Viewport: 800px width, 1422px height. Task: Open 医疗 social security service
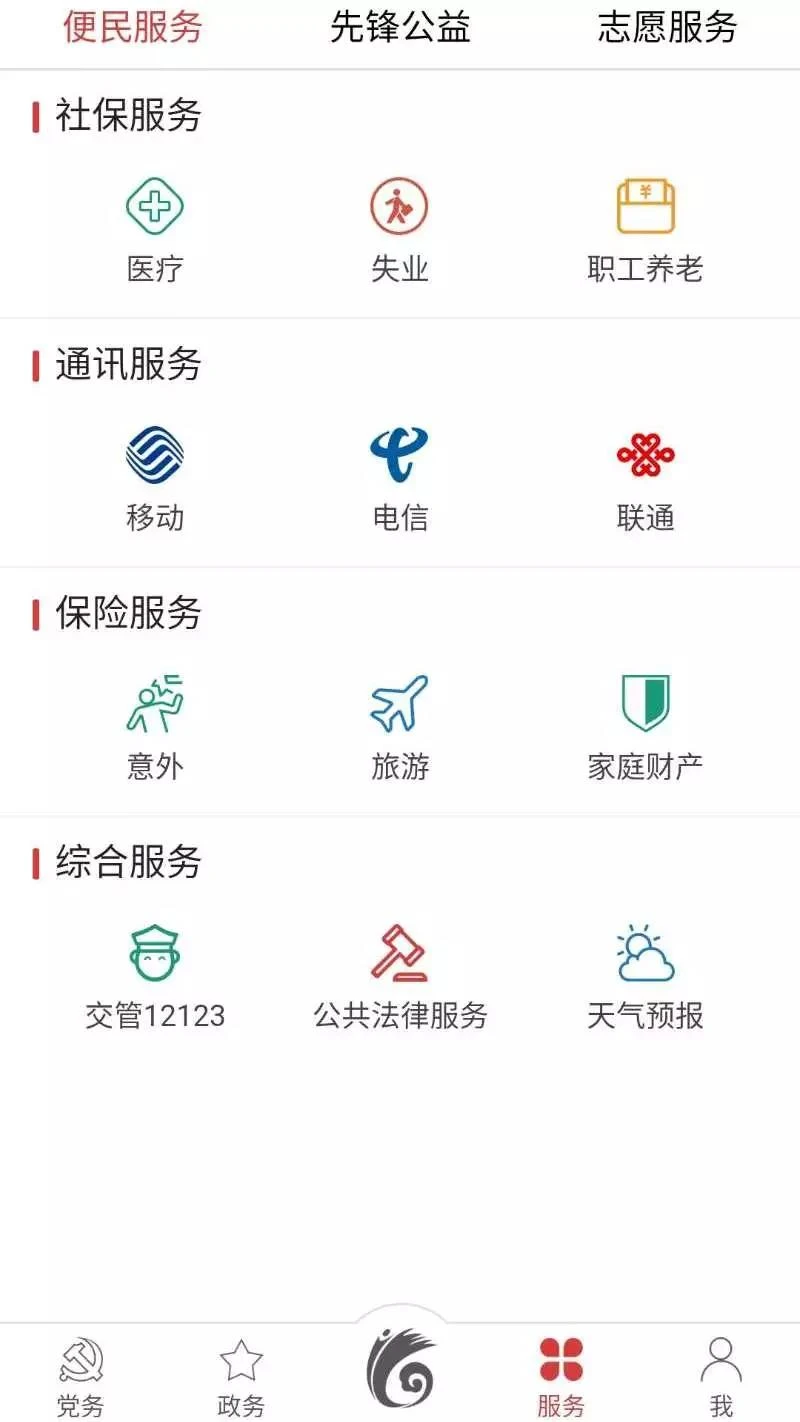coord(155,230)
